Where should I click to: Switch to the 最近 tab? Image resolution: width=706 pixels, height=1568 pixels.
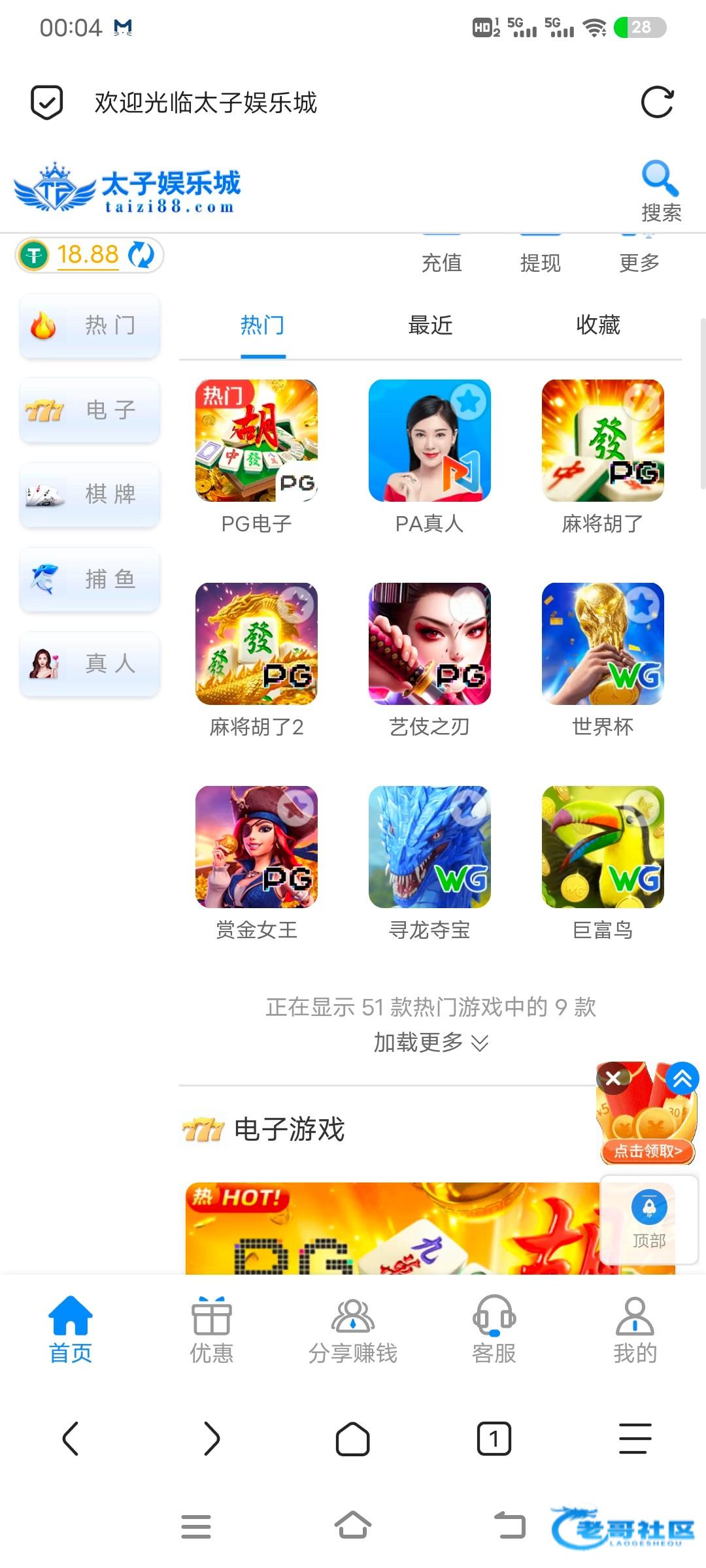click(430, 325)
